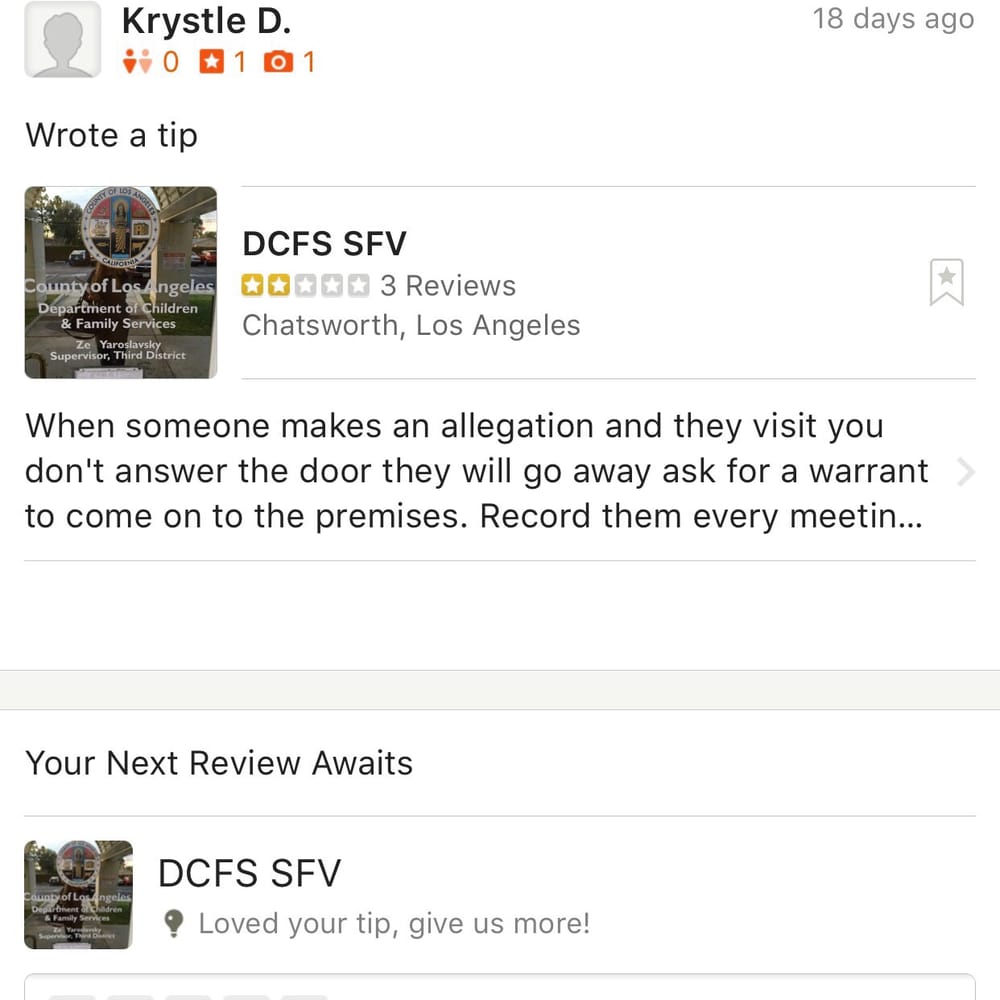Open Krystle D.'s profile avatar
1000x1000 pixels.
click(62, 40)
